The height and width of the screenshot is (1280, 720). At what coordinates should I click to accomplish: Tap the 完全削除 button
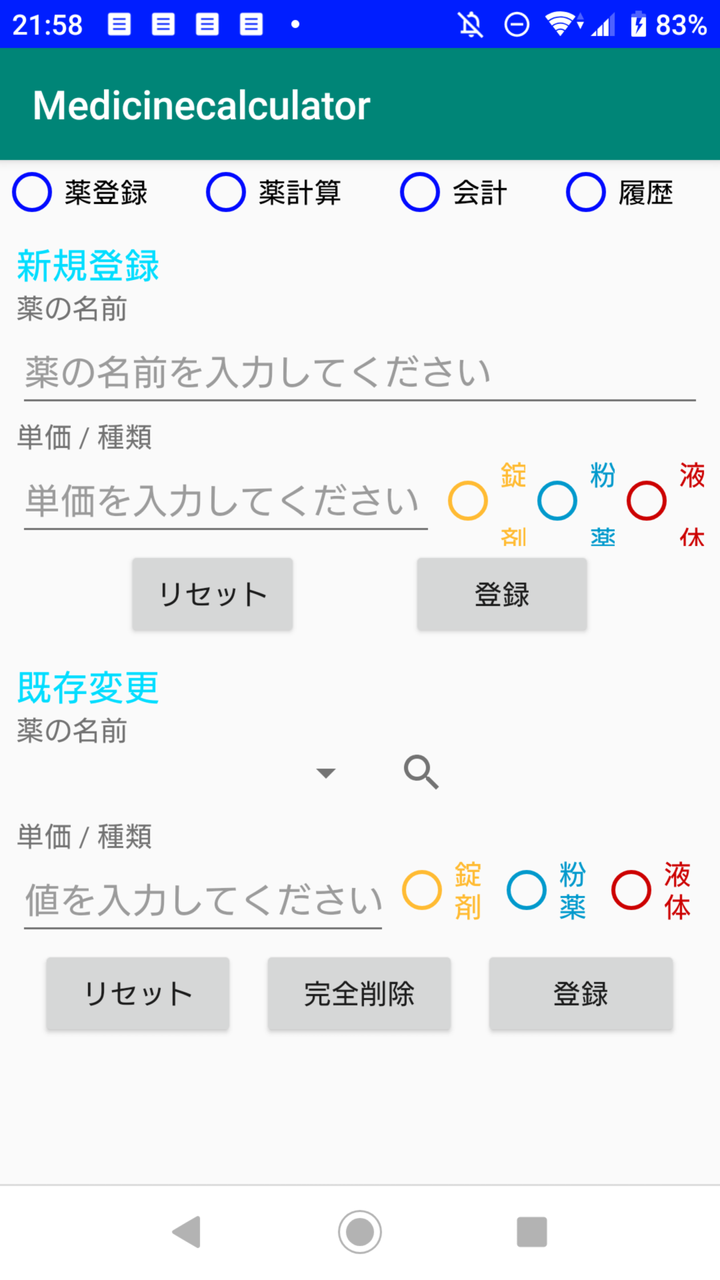pos(359,993)
